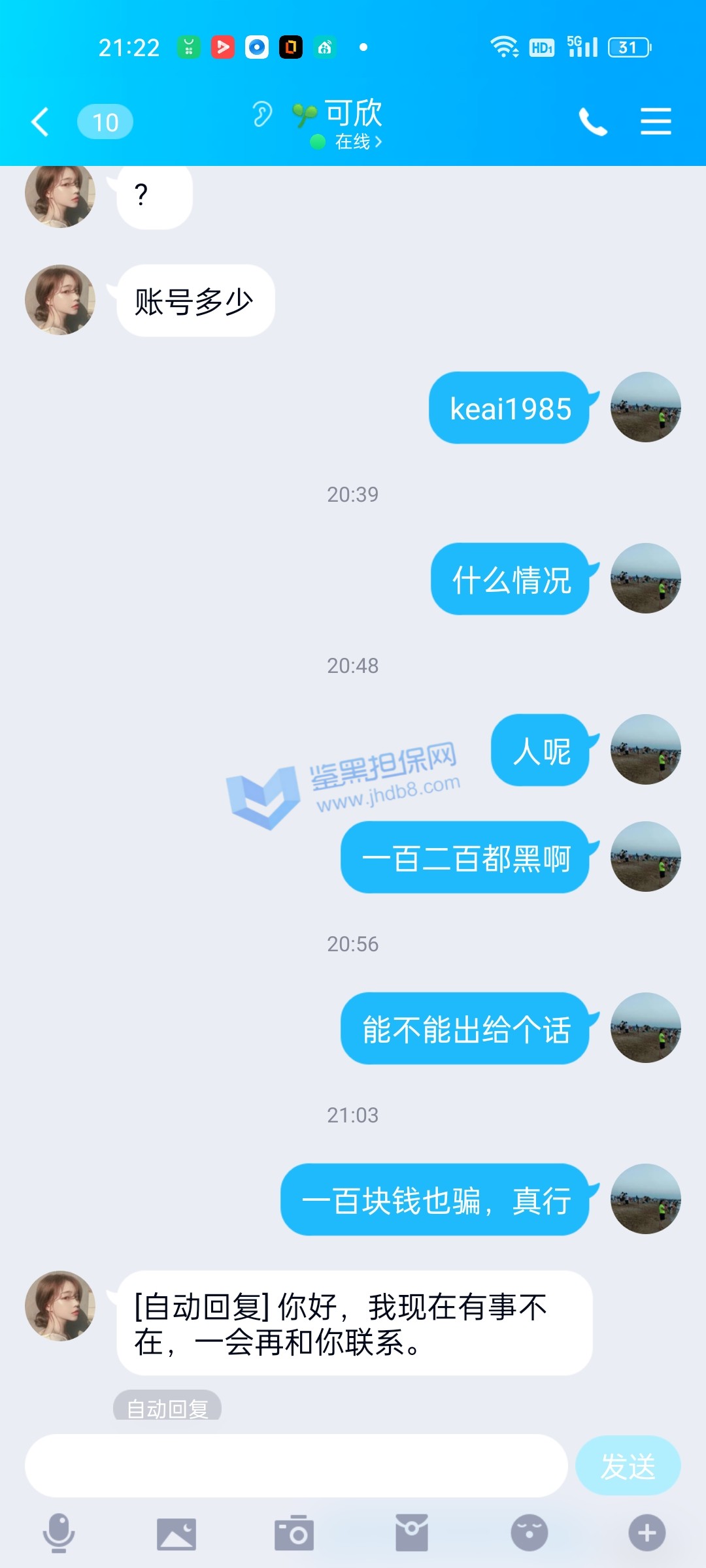Record a voice message with the microphone

coord(59,1532)
